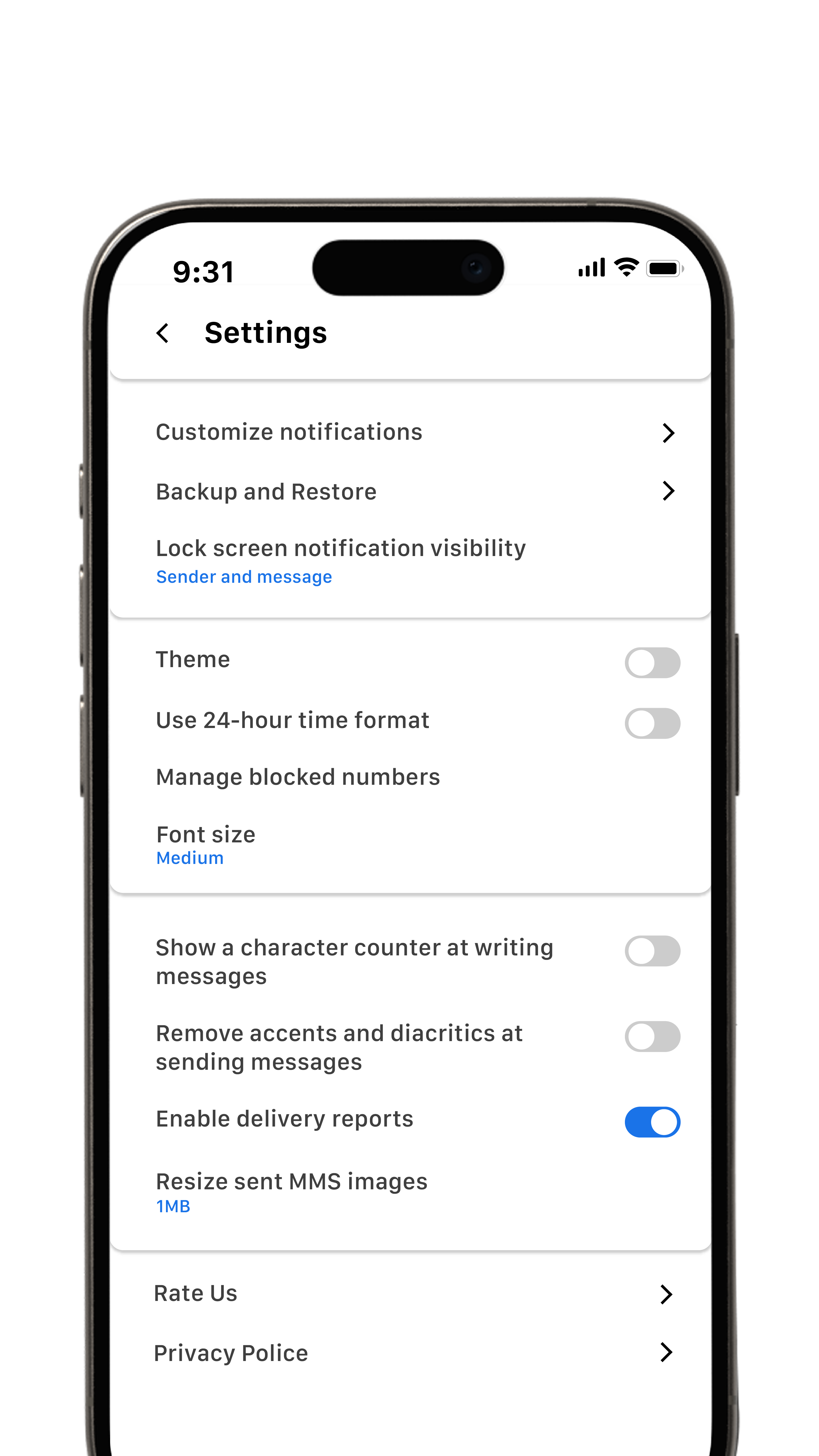Enable removing accents and diacritics
This screenshot has width=819, height=1456.
[x=652, y=1036]
